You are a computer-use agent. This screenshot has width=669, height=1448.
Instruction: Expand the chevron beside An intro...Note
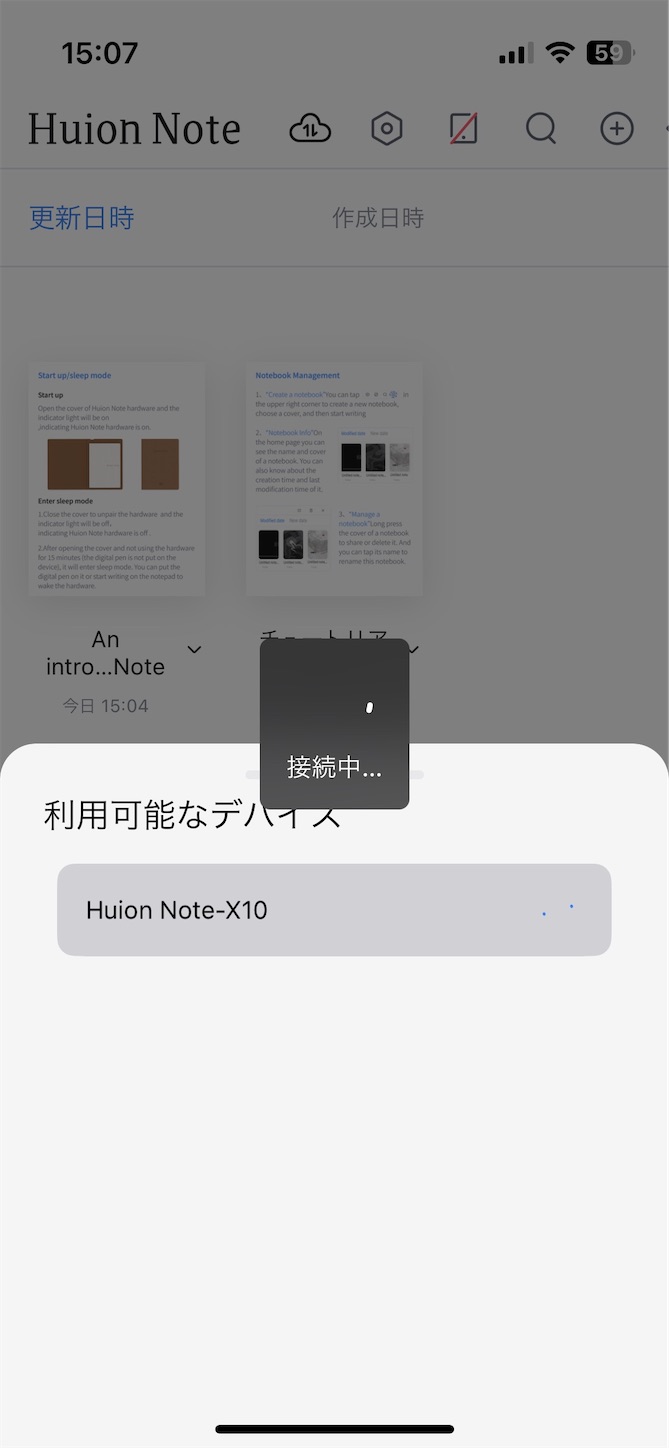click(195, 650)
